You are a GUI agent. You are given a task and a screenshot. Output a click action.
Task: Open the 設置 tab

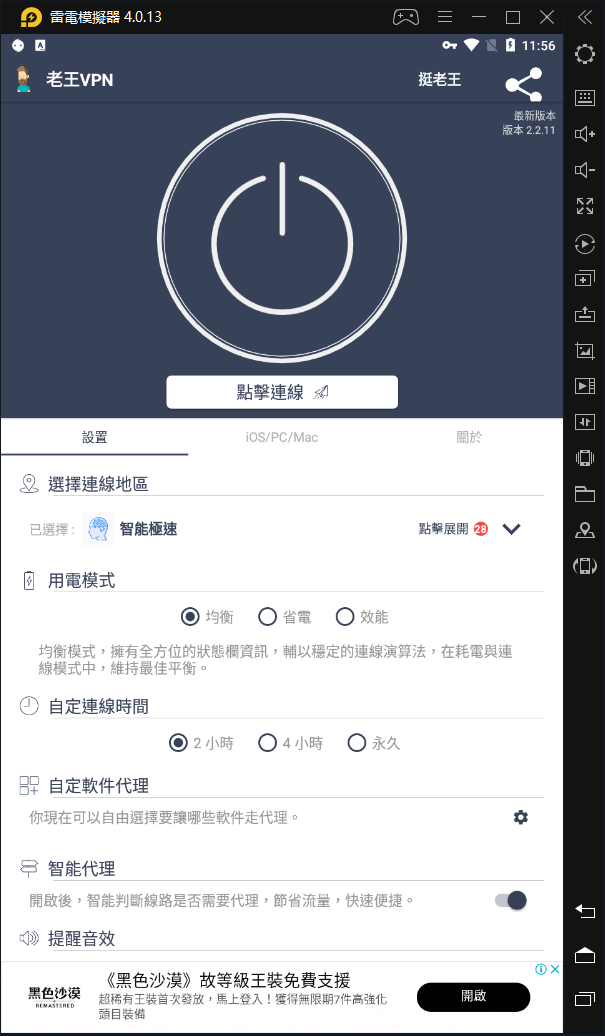[x=95, y=437]
